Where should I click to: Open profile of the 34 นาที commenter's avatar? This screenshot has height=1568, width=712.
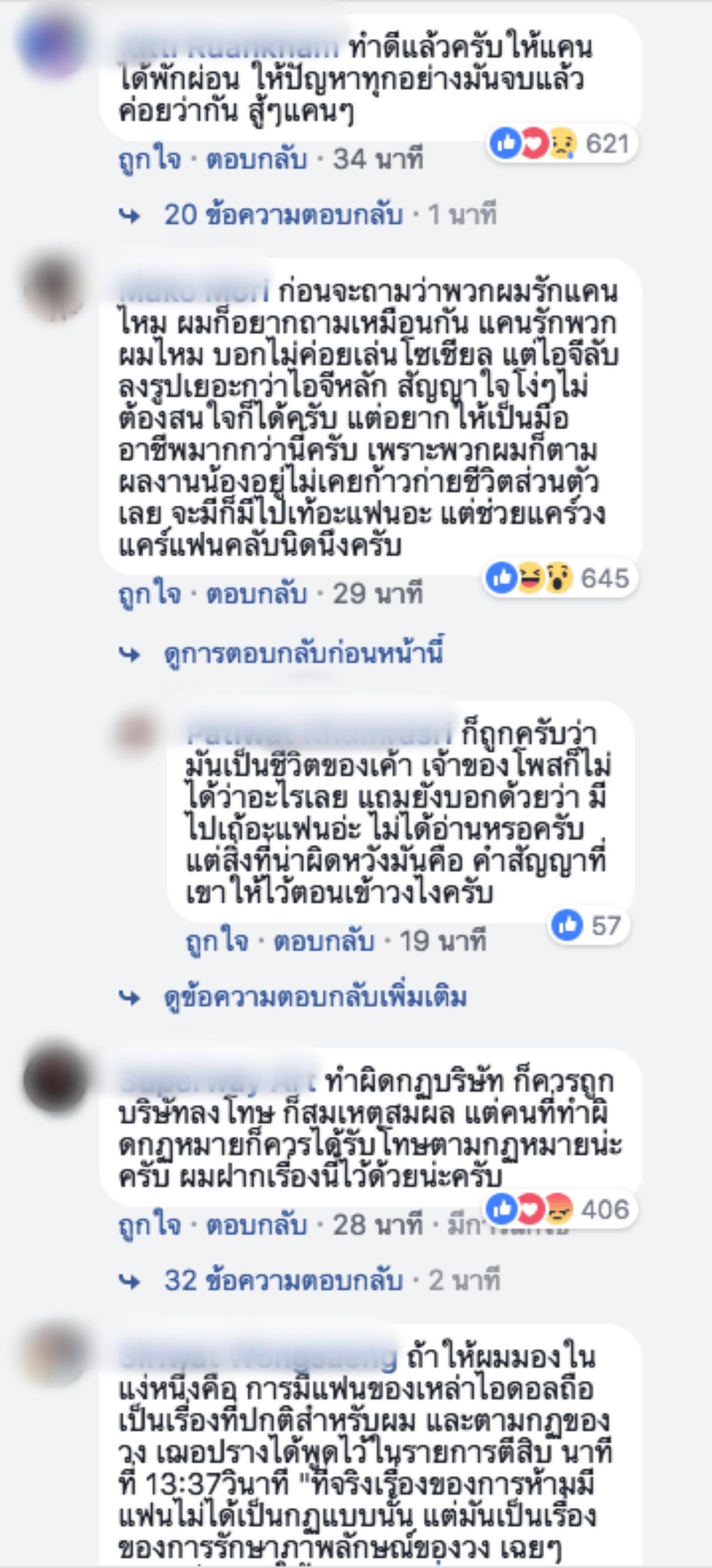coord(53,44)
